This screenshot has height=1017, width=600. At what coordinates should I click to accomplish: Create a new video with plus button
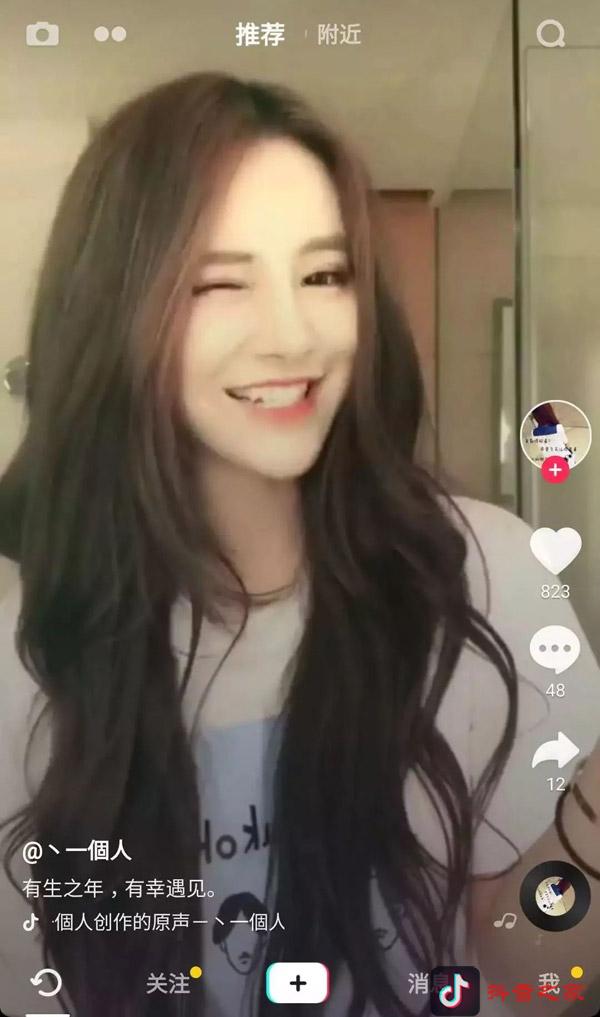(x=297, y=983)
